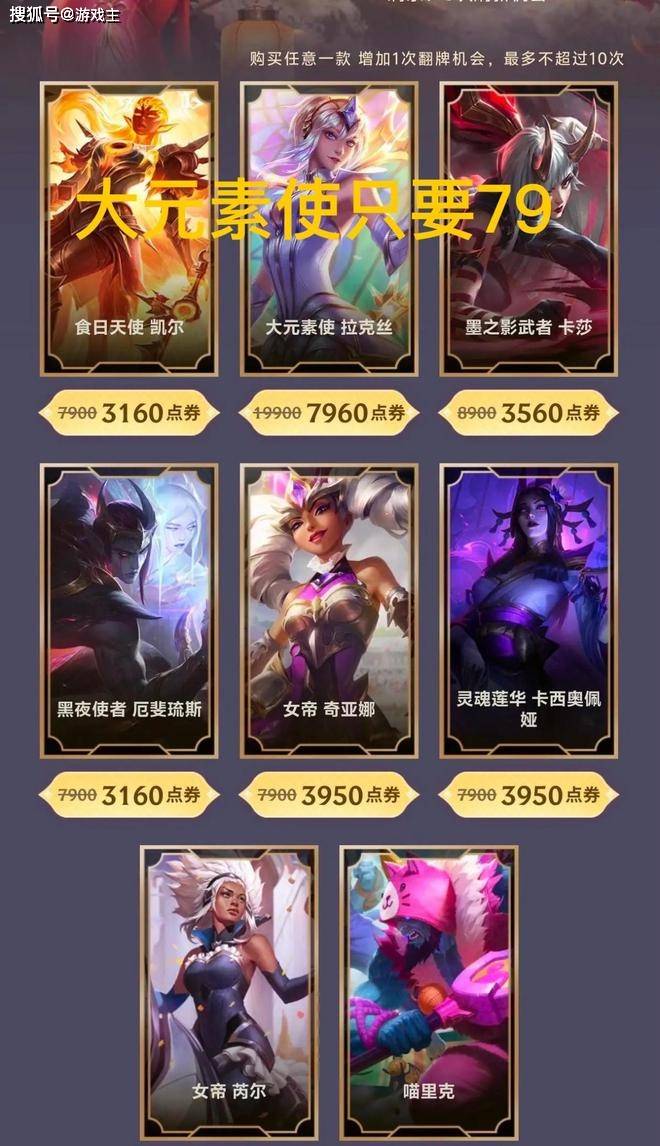Open the 女帝 芮尔 skin card
This screenshot has height=1146, width=660.
[229, 992]
